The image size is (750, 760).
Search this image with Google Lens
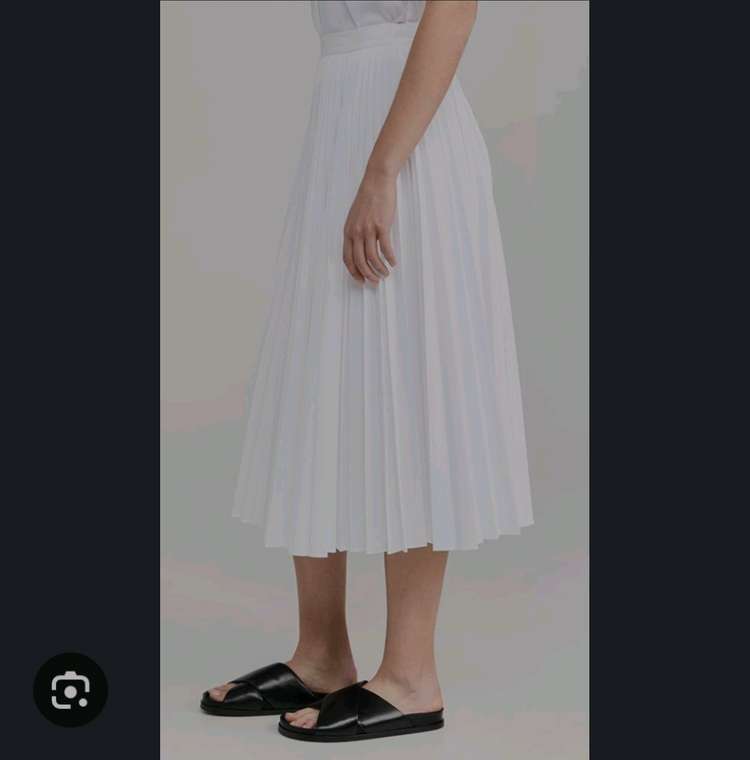click(70, 689)
